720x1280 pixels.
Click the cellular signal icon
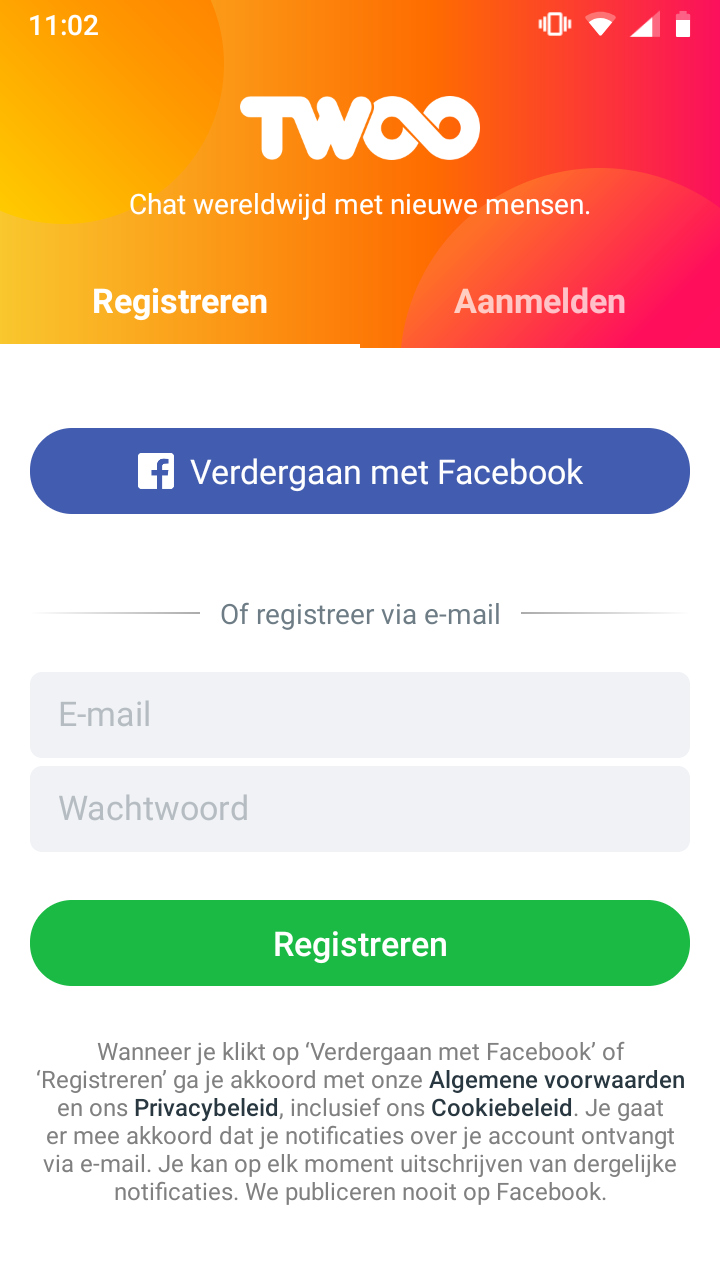click(645, 24)
